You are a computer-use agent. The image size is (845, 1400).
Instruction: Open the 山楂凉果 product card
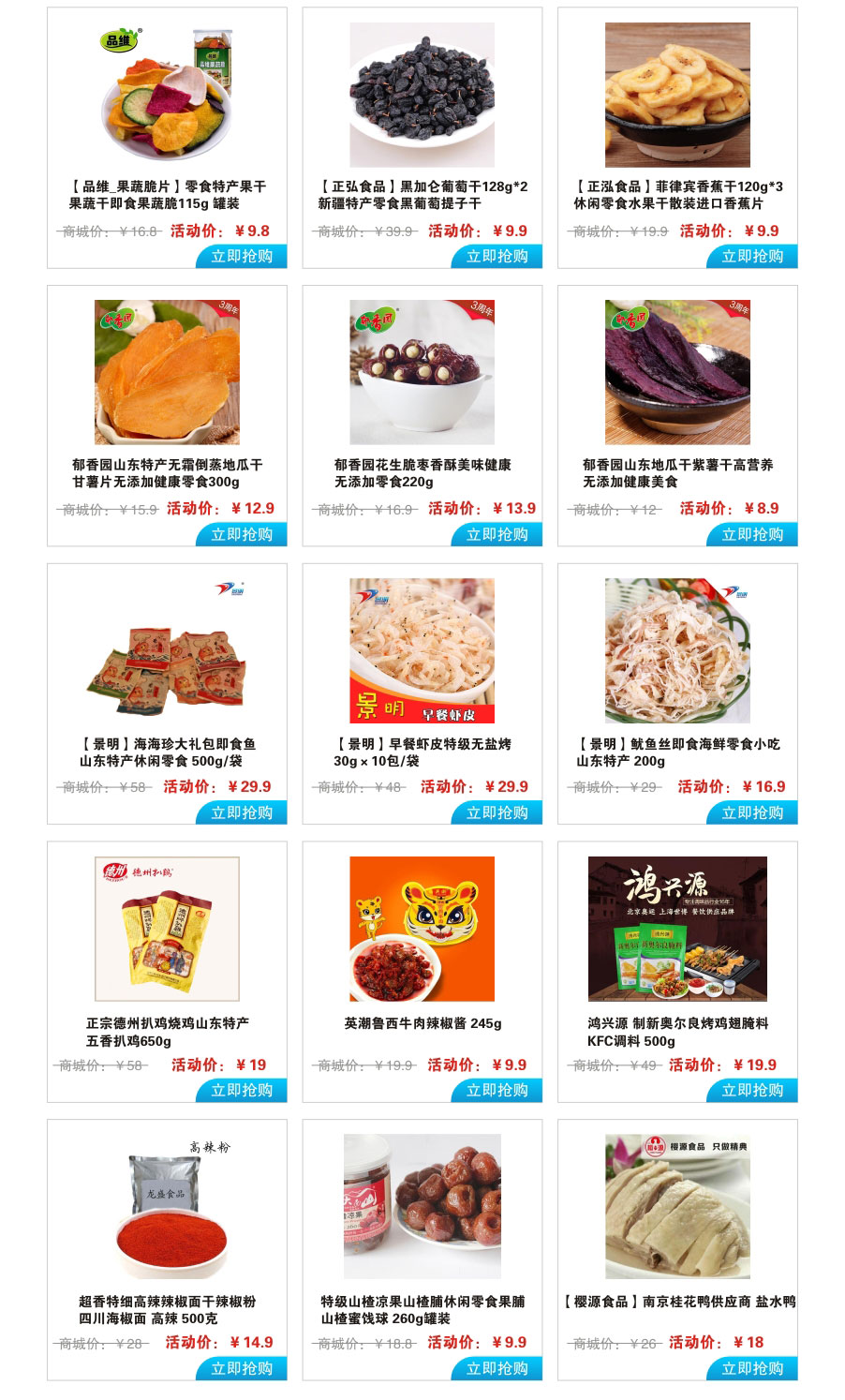pos(422,1250)
